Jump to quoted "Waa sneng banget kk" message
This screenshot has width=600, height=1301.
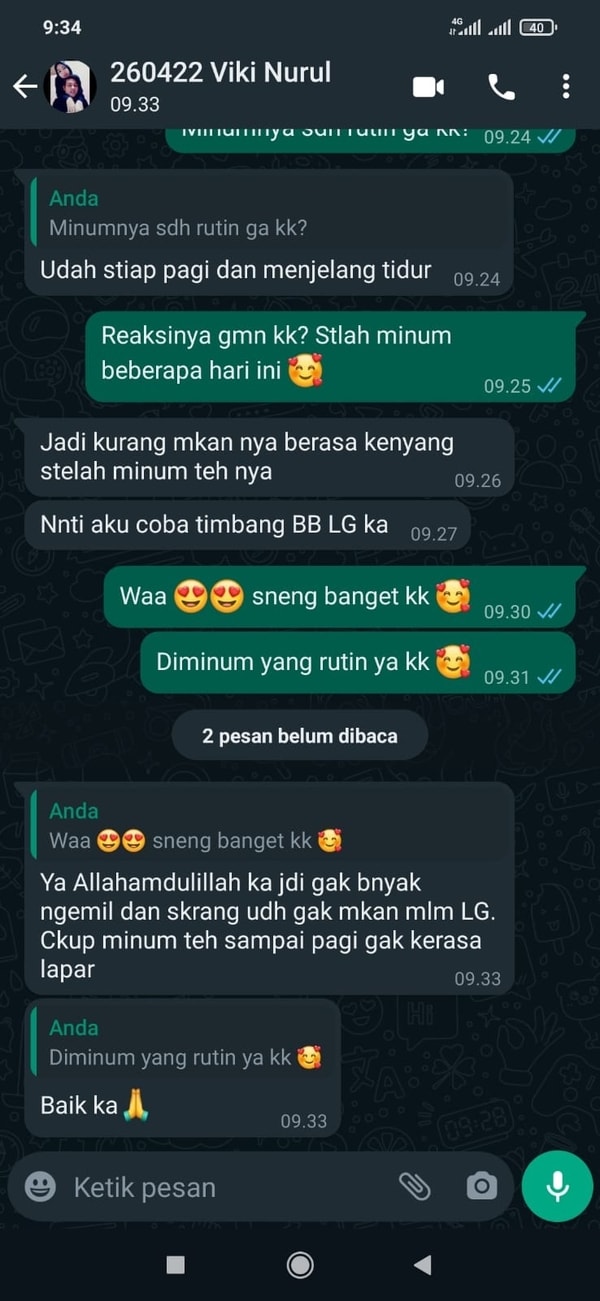click(x=270, y=826)
